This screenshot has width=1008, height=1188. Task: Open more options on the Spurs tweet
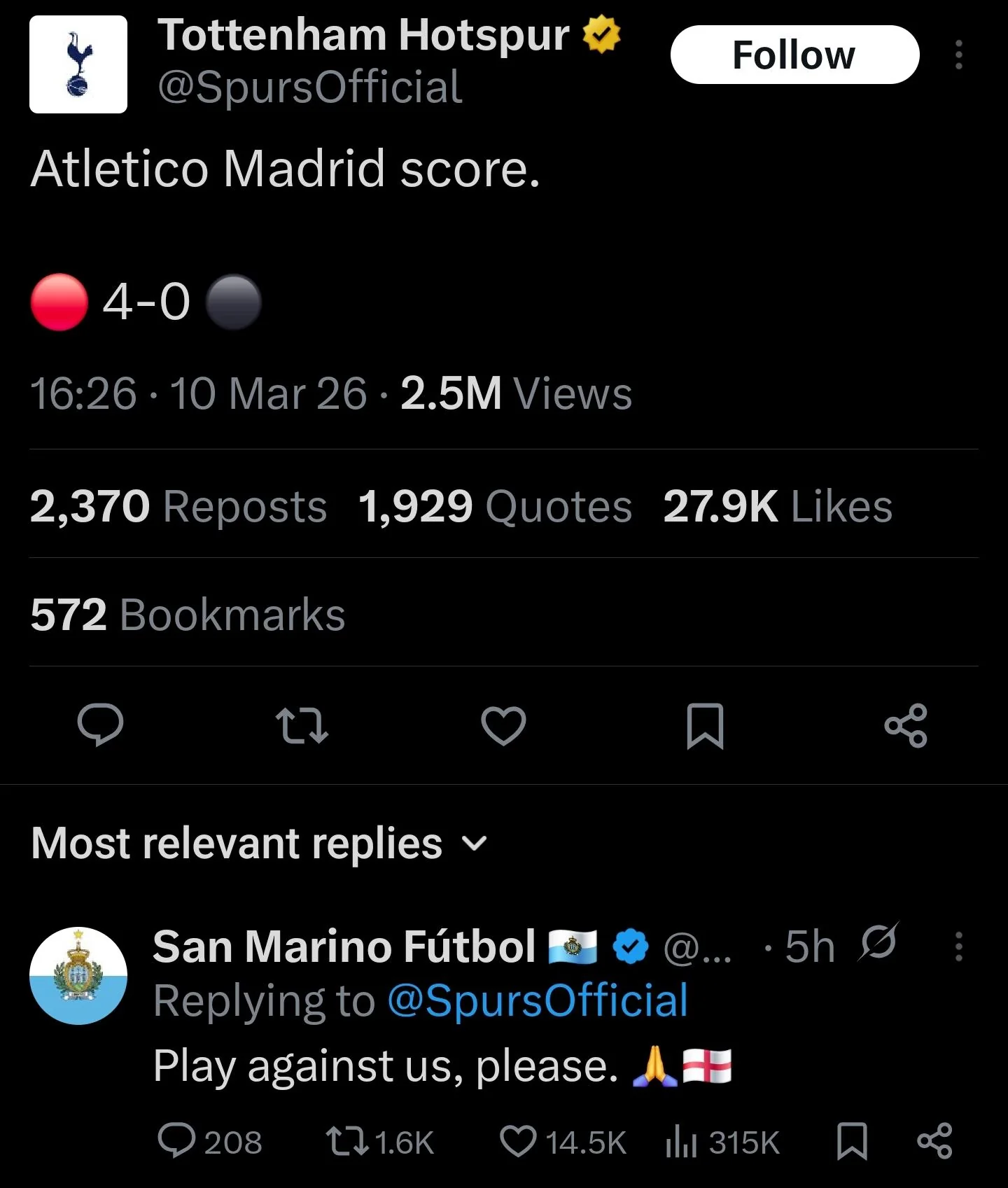click(x=960, y=56)
